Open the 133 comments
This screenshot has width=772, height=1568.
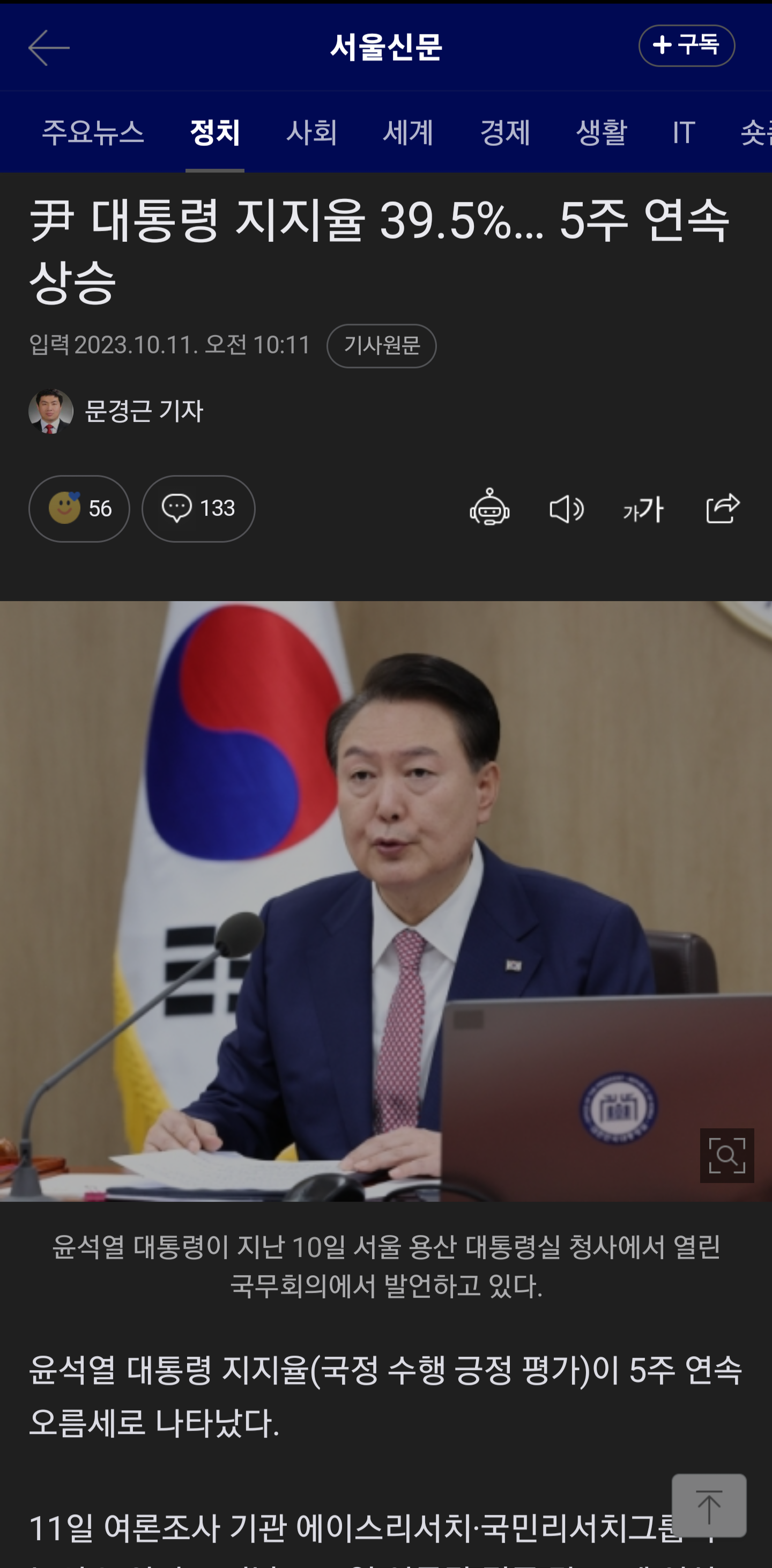(x=198, y=508)
